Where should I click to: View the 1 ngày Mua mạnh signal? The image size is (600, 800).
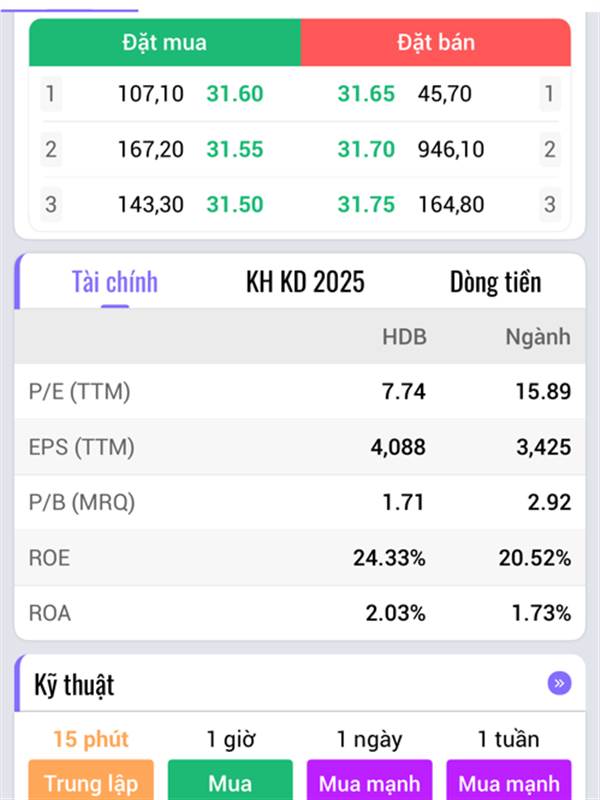(x=369, y=780)
